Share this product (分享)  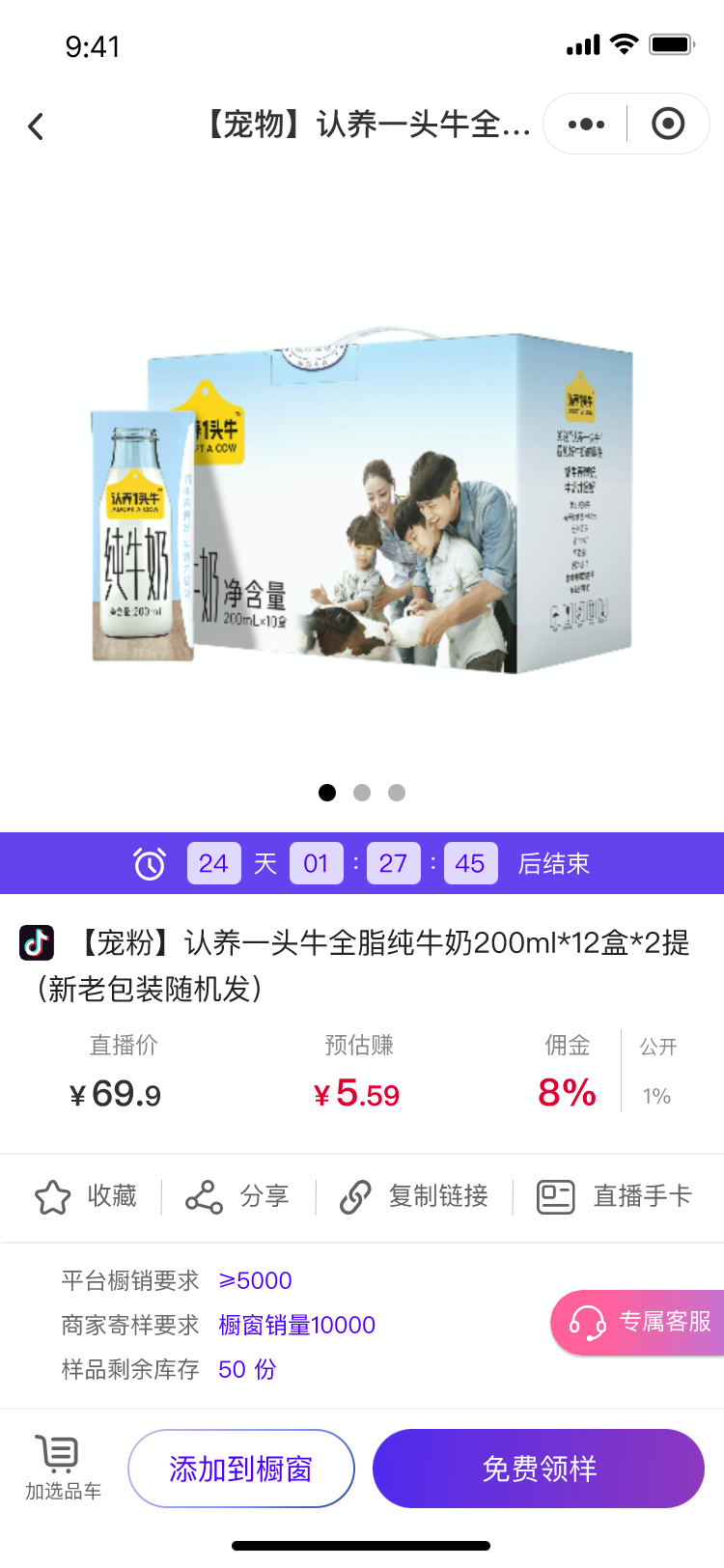point(237,1196)
